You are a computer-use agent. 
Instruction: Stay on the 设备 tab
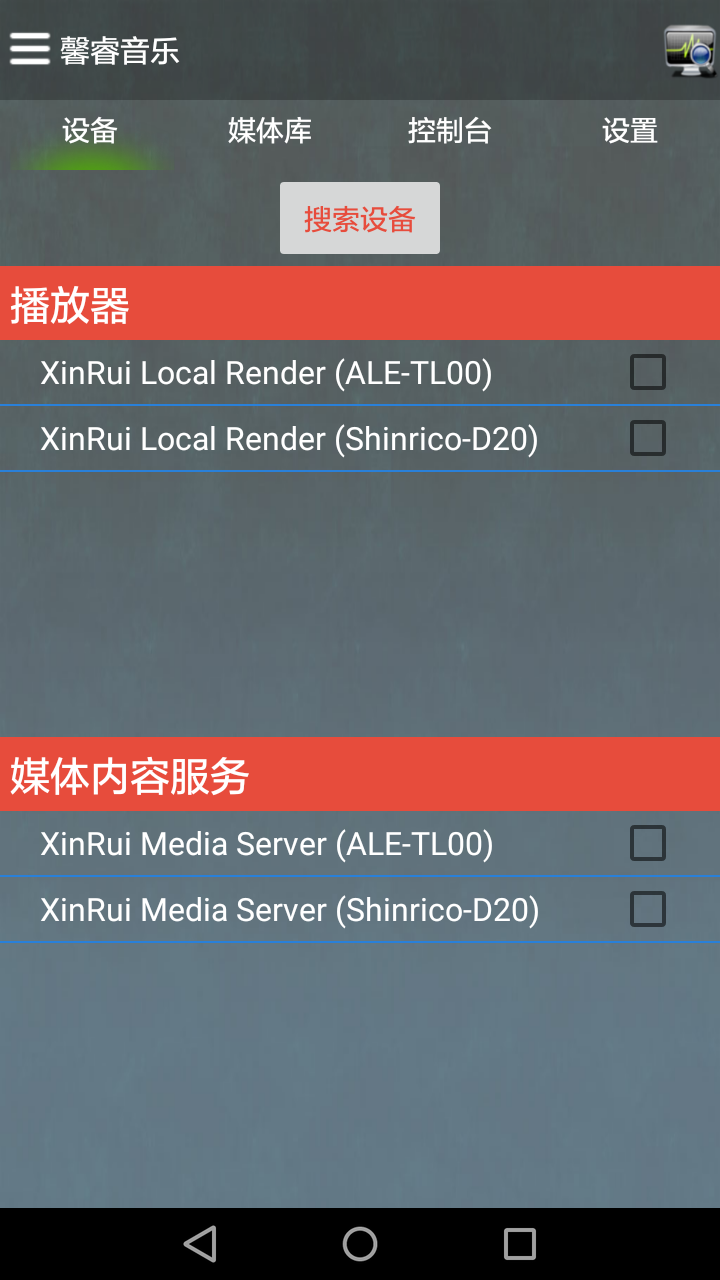pos(91,131)
